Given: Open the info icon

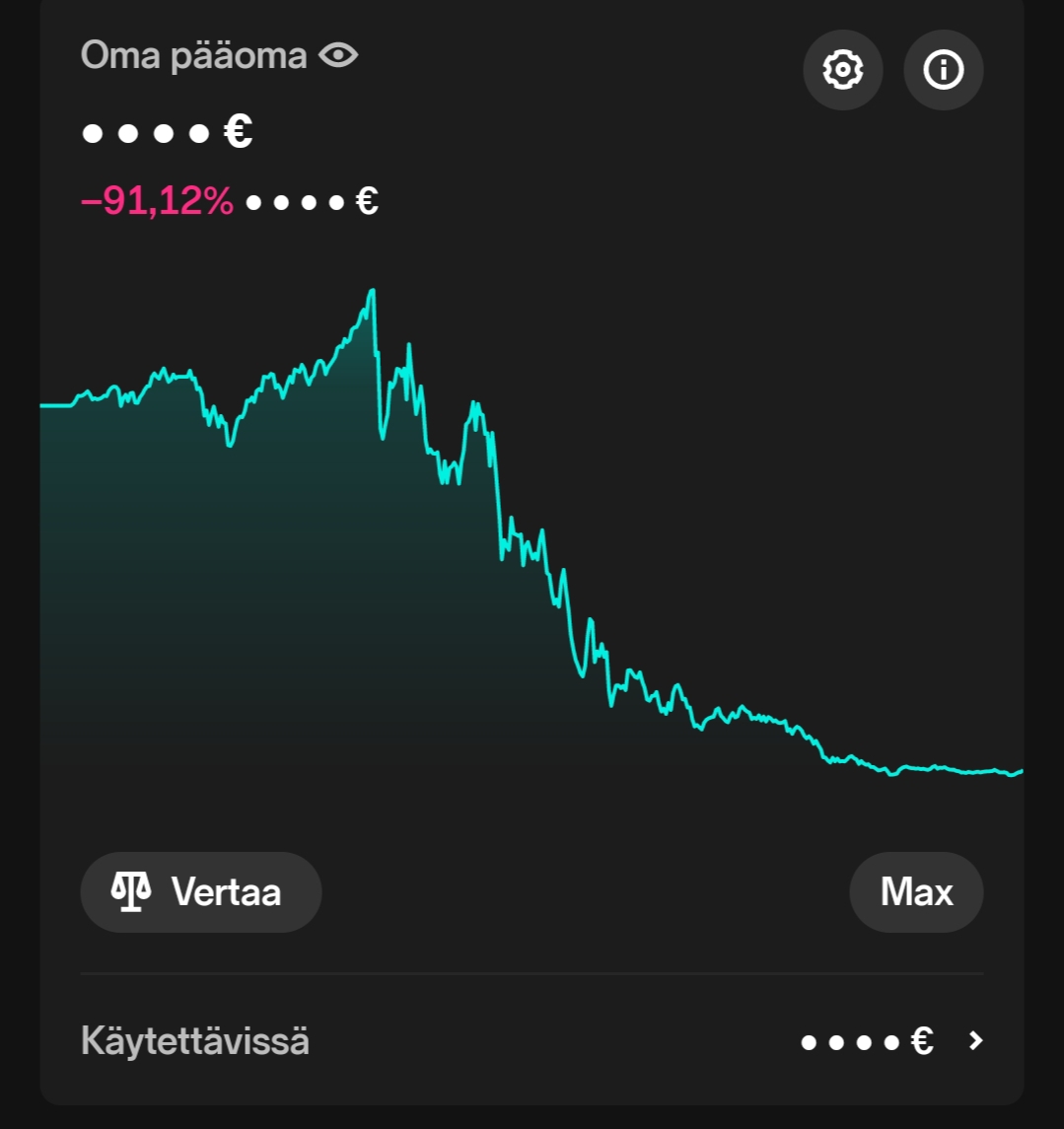Looking at the screenshot, I should point(944,70).
